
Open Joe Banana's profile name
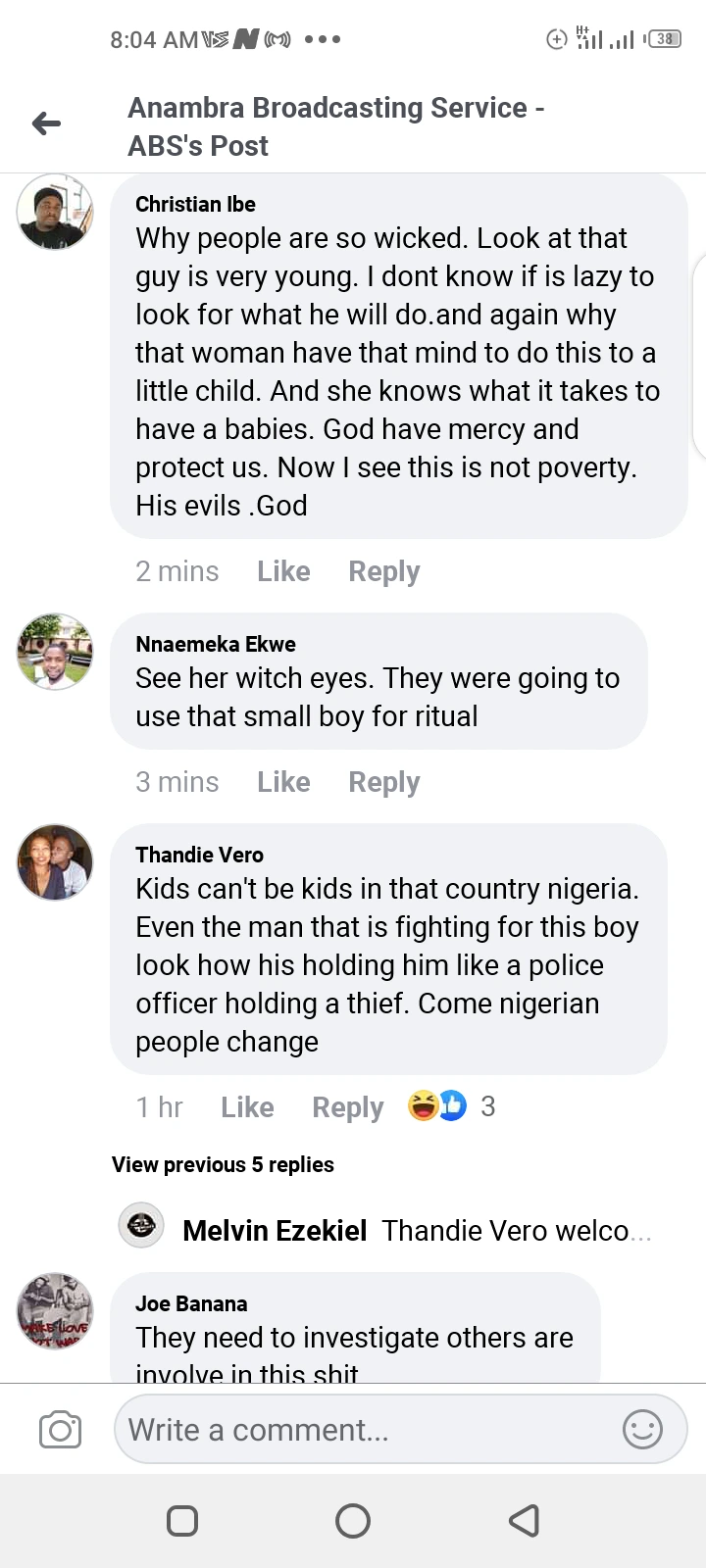[191, 1303]
